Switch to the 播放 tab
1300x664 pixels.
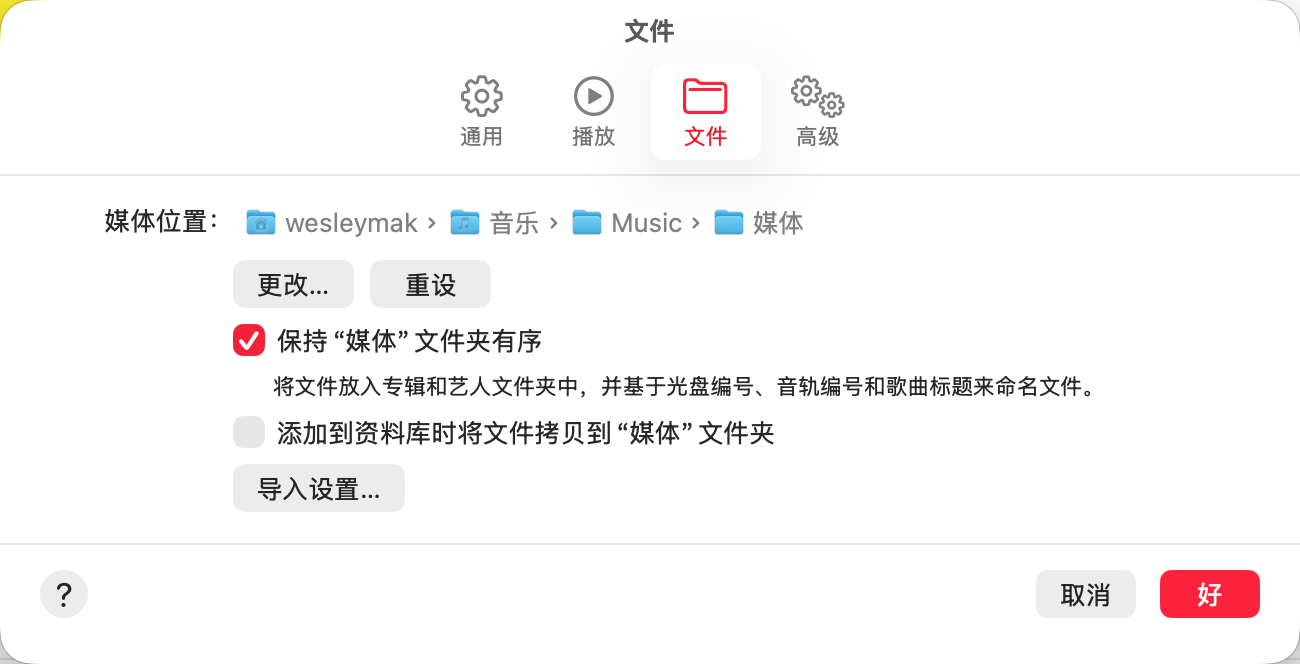pyautogui.click(x=593, y=112)
